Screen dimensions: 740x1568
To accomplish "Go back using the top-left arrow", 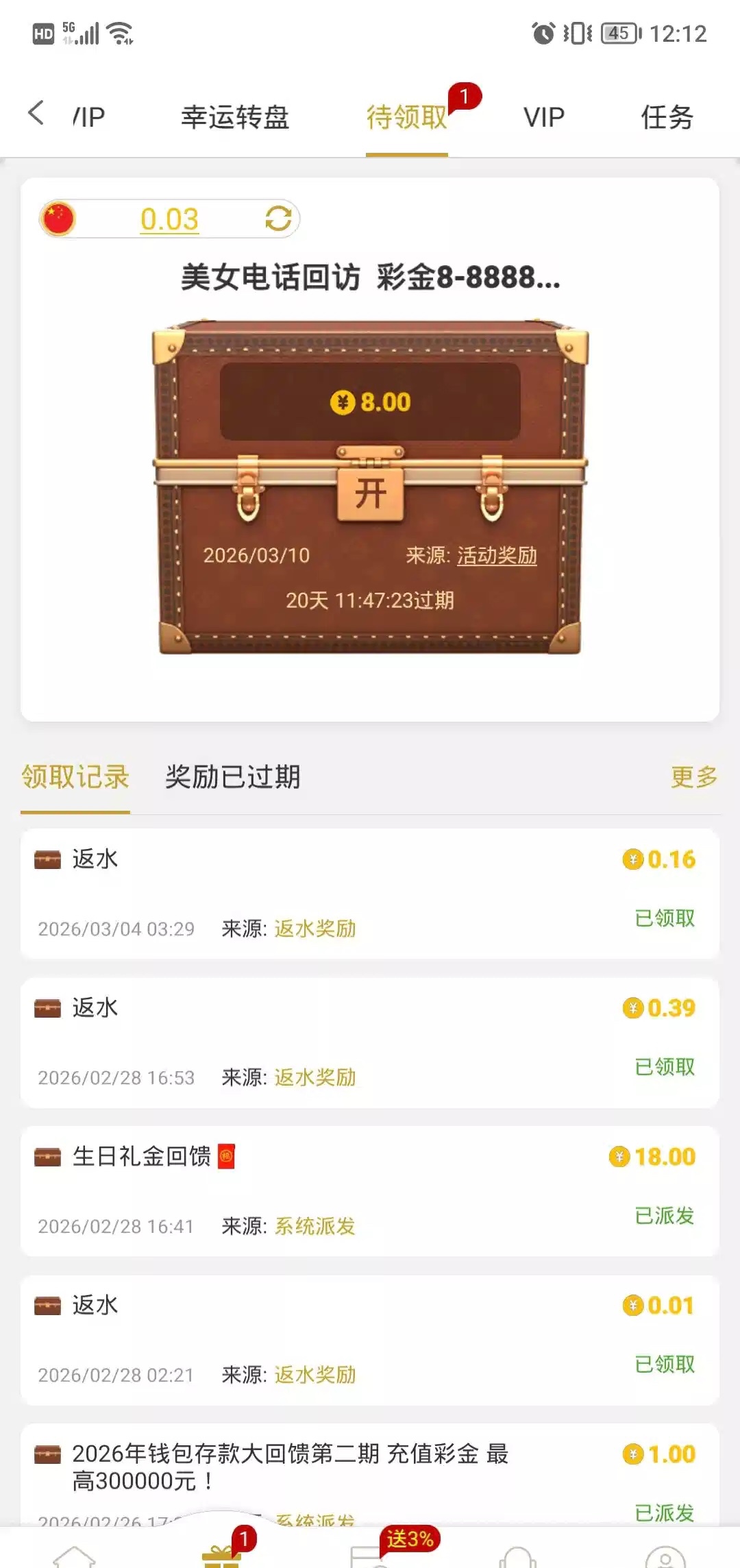I will [x=36, y=113].
